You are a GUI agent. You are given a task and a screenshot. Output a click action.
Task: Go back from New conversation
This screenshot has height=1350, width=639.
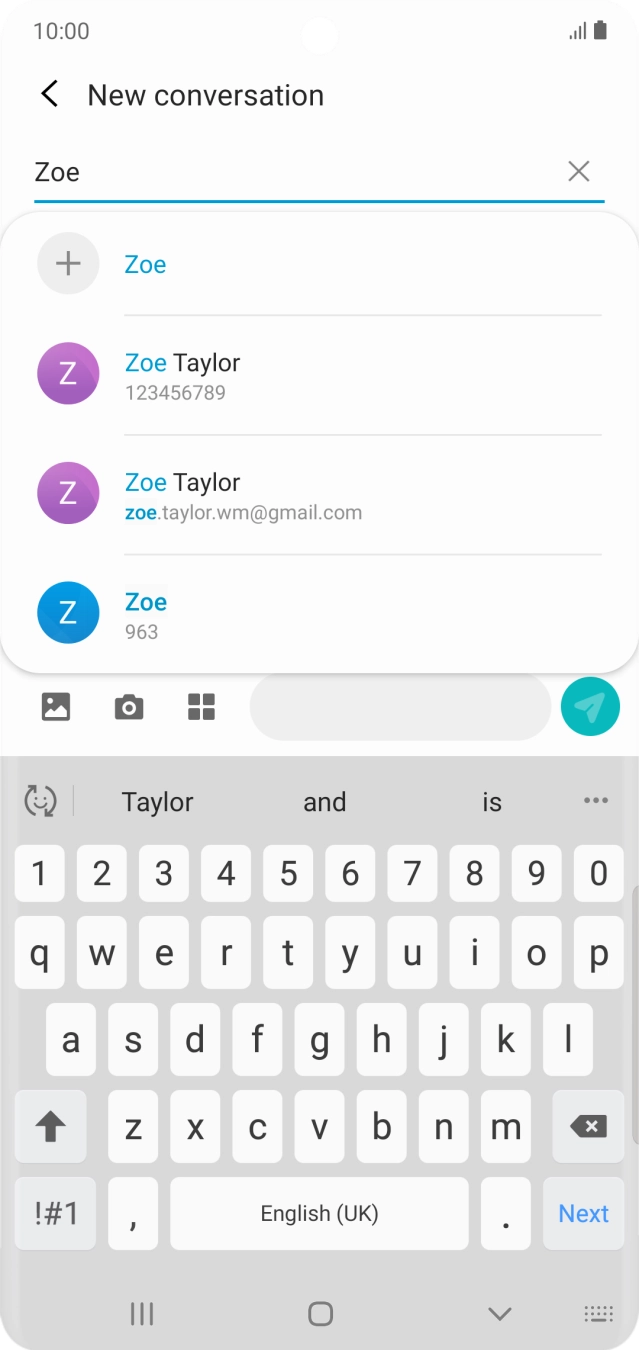click(49, 95)
